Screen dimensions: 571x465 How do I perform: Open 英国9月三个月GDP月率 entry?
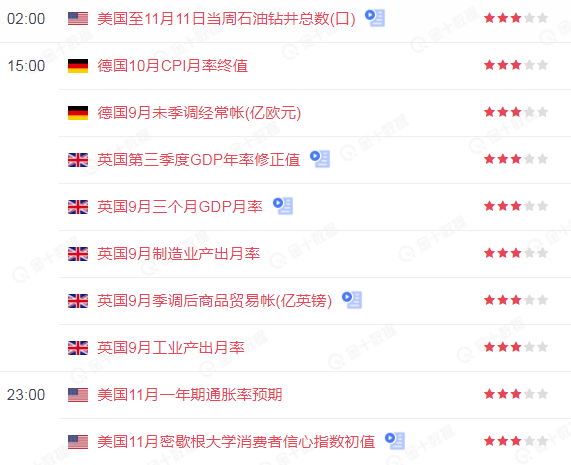point(180,207)
